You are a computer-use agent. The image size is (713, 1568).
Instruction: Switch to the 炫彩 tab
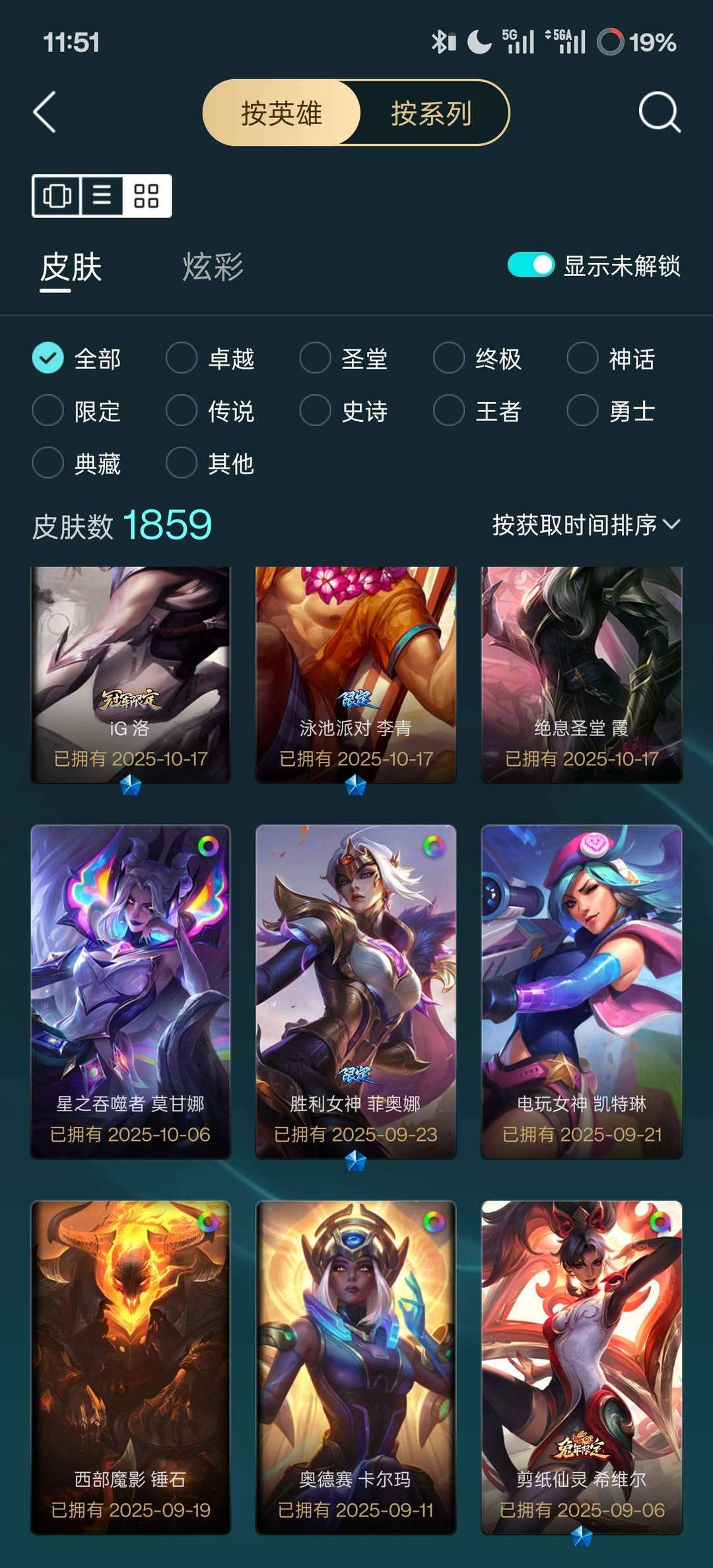[213, 267]
